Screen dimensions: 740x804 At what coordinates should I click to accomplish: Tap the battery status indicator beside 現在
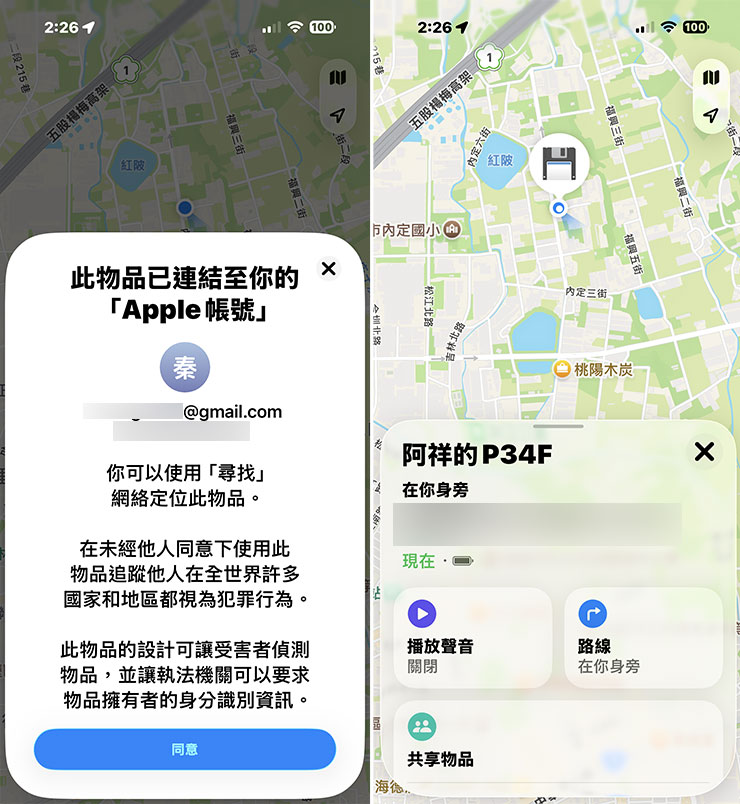click(461, 562)
